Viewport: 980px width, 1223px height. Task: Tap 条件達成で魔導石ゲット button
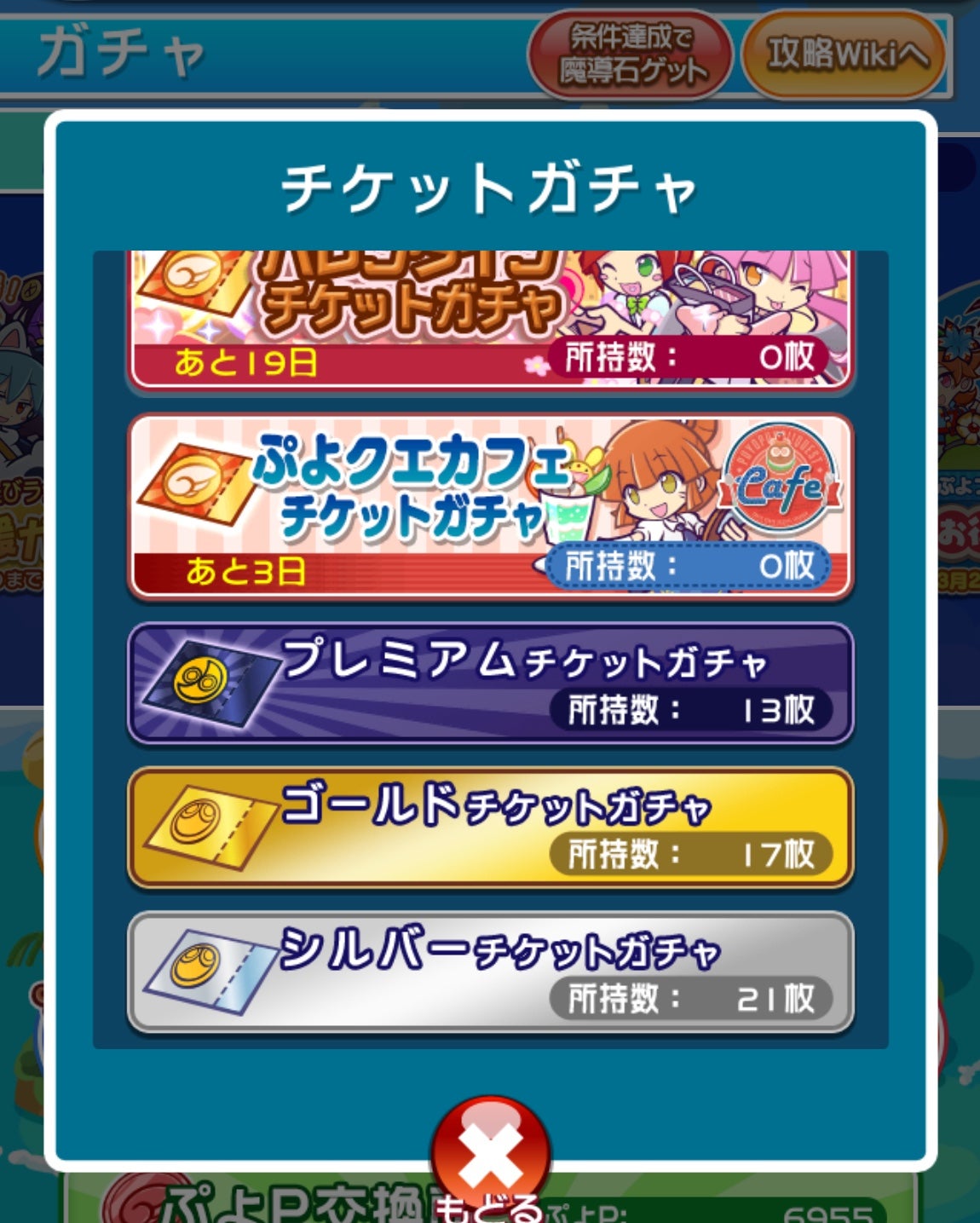(631, 55)
